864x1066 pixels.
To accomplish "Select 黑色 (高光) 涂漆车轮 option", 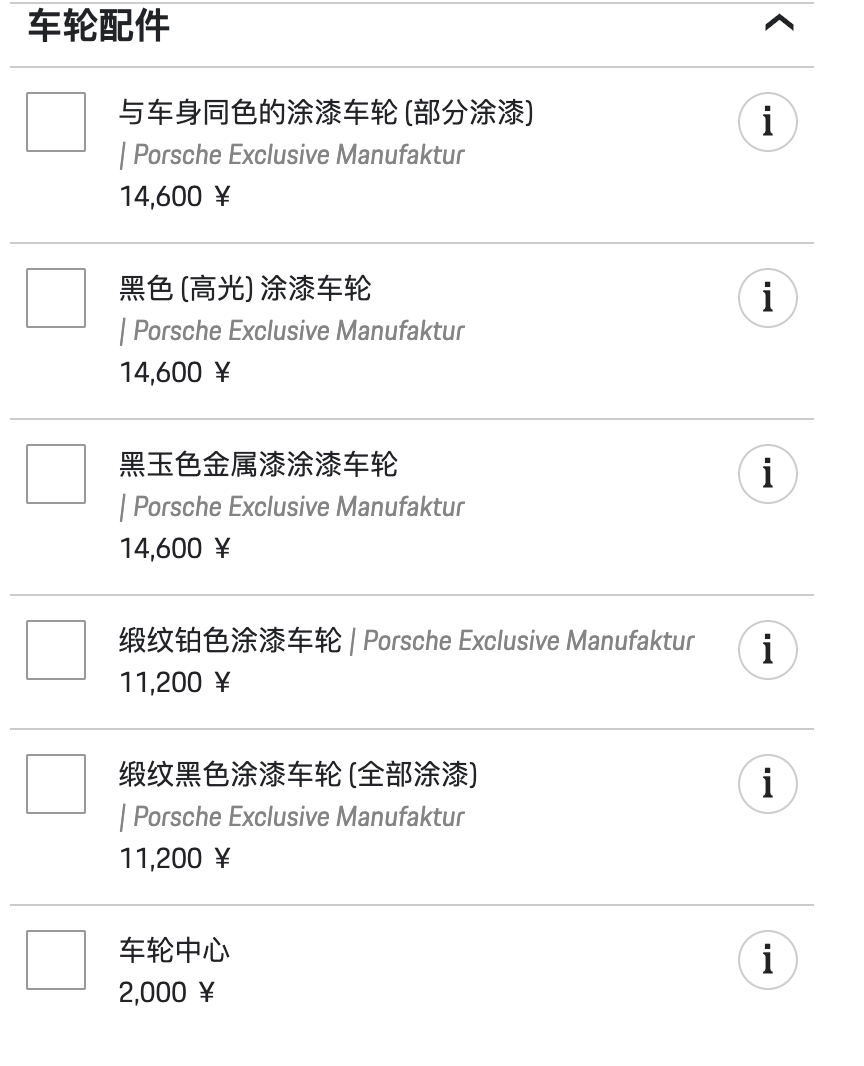I will tap(57, 297).
